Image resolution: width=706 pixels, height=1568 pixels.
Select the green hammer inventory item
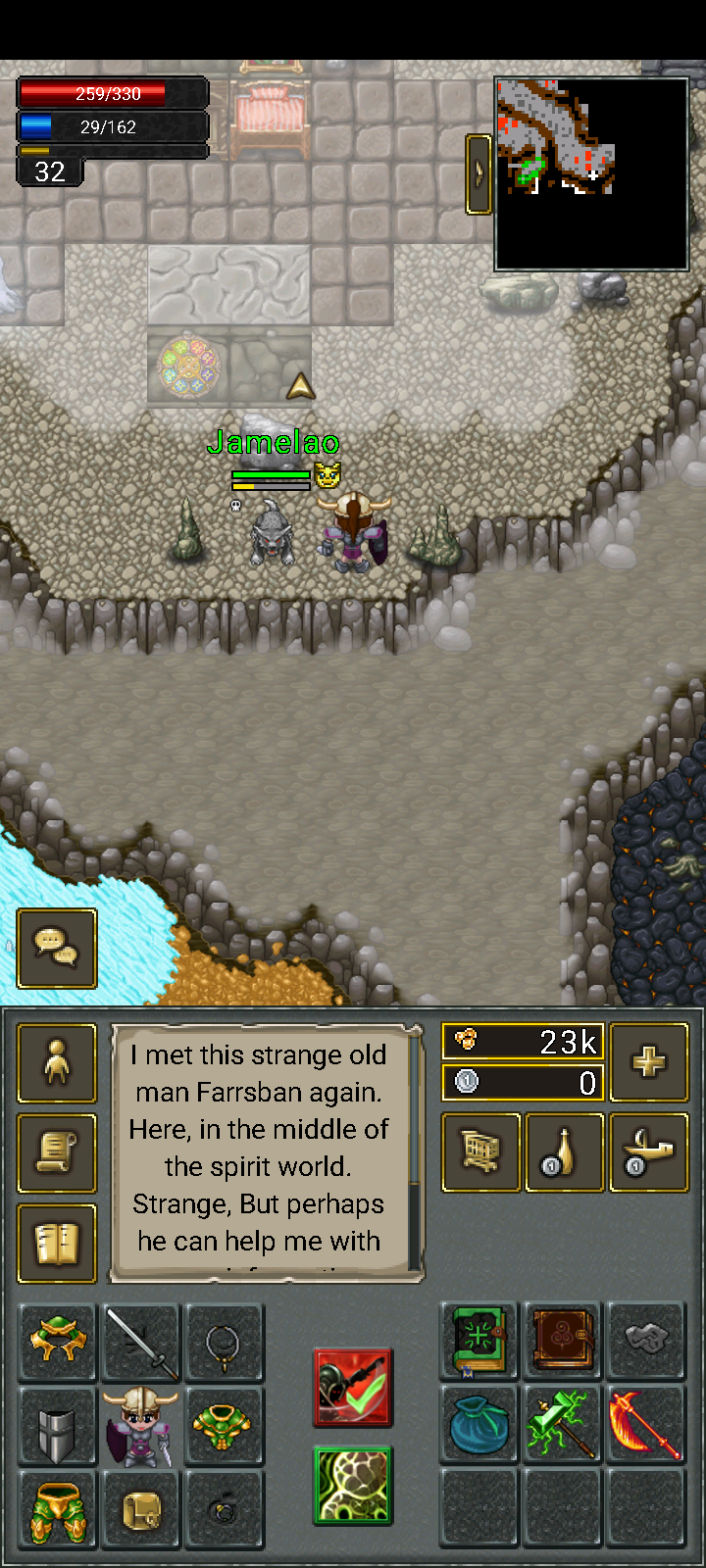(563, 1425)
